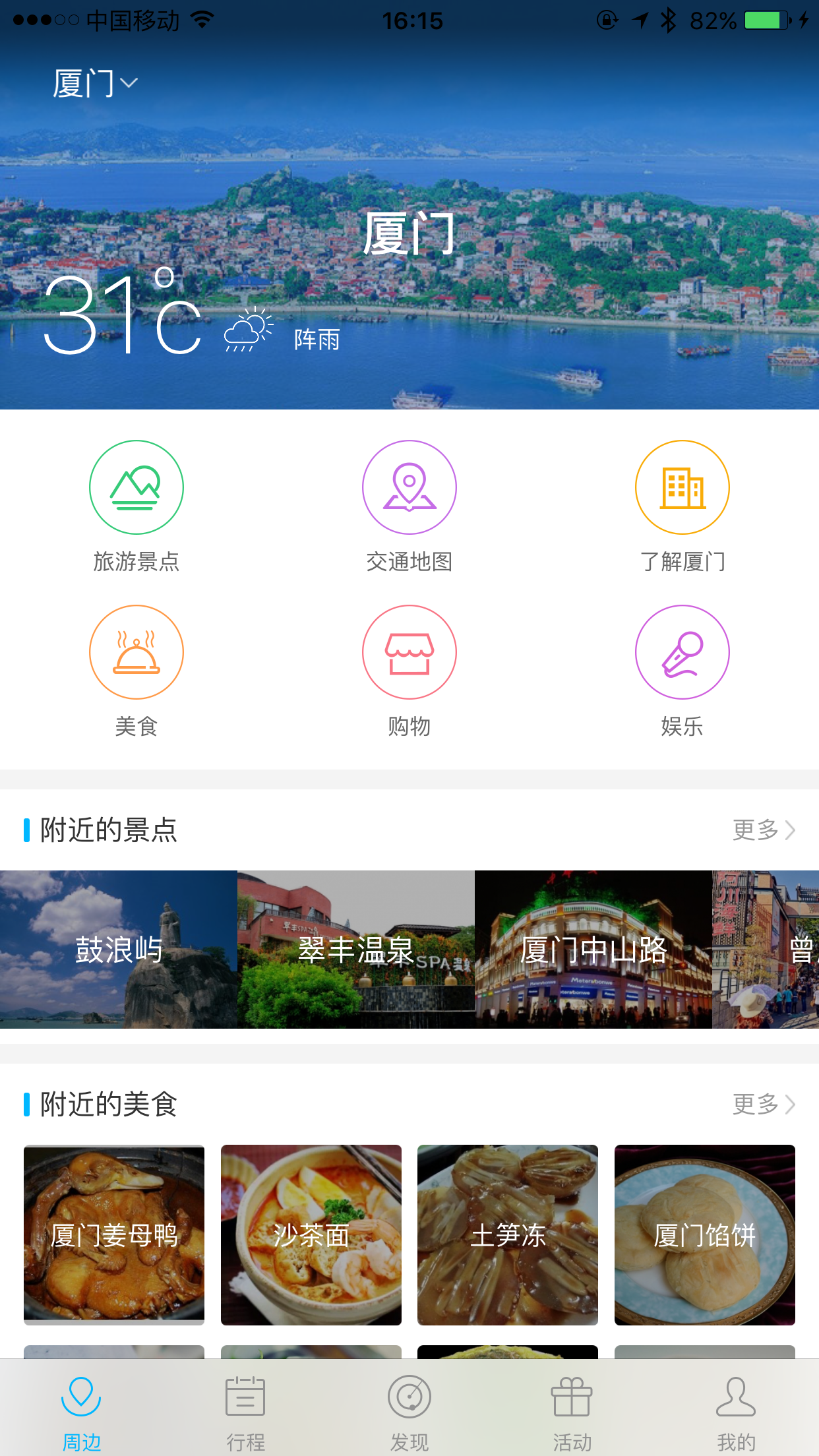Select the 美食 food icon
The height and width of the screenshot is (1456, 819).
[x=136, y=652]
